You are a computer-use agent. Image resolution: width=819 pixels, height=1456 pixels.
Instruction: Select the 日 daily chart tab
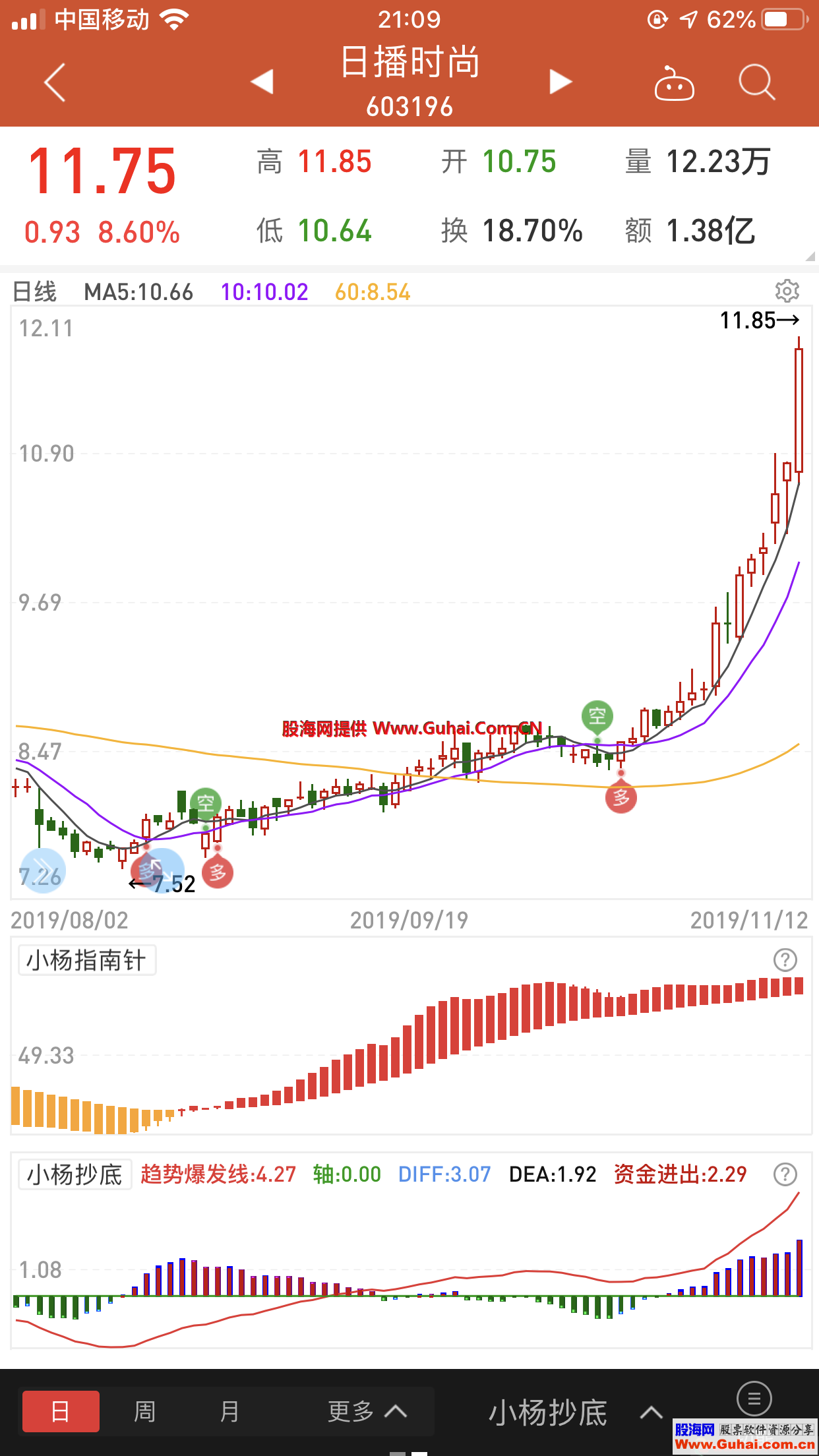coord(61,1412)
